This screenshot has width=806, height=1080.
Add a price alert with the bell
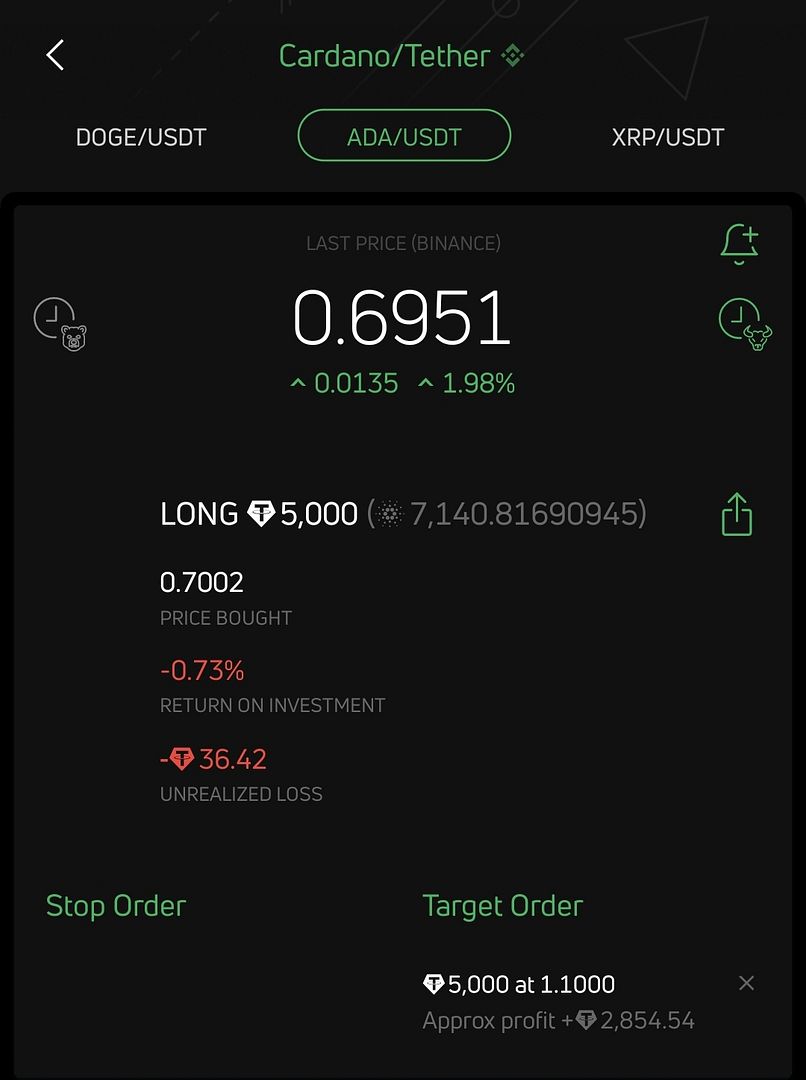coord(739,243)
